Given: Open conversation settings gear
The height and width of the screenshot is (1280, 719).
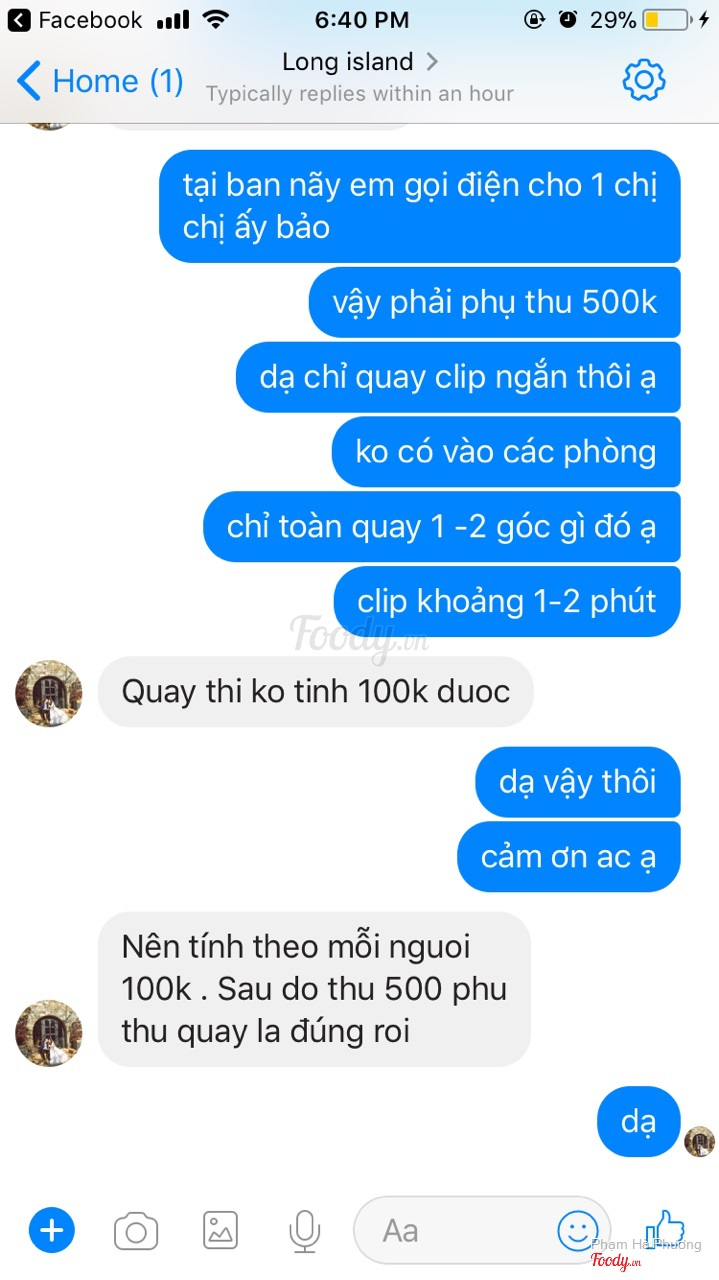Looking at the screenshot, I should tap(644, 80).
